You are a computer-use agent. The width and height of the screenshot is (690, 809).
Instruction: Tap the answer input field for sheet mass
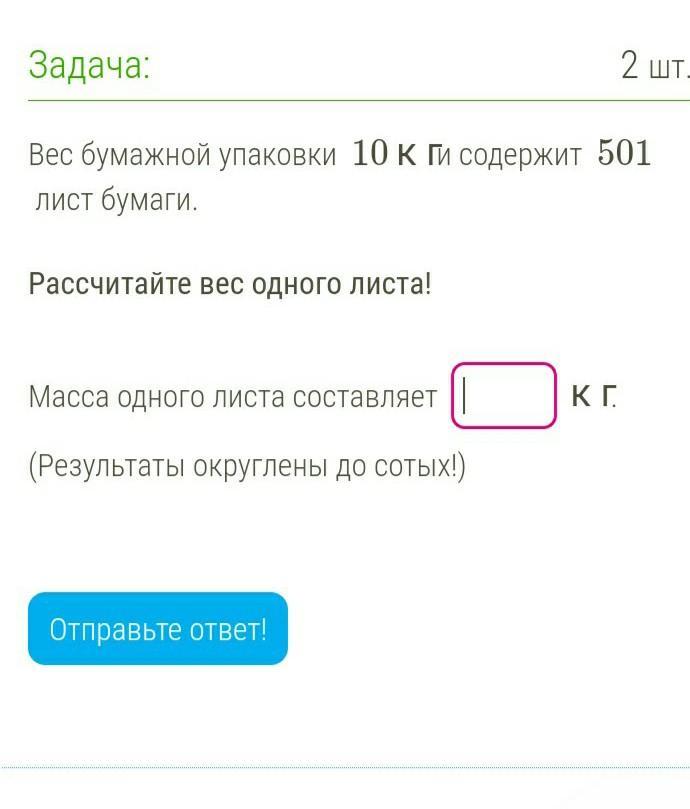(503, 396)
